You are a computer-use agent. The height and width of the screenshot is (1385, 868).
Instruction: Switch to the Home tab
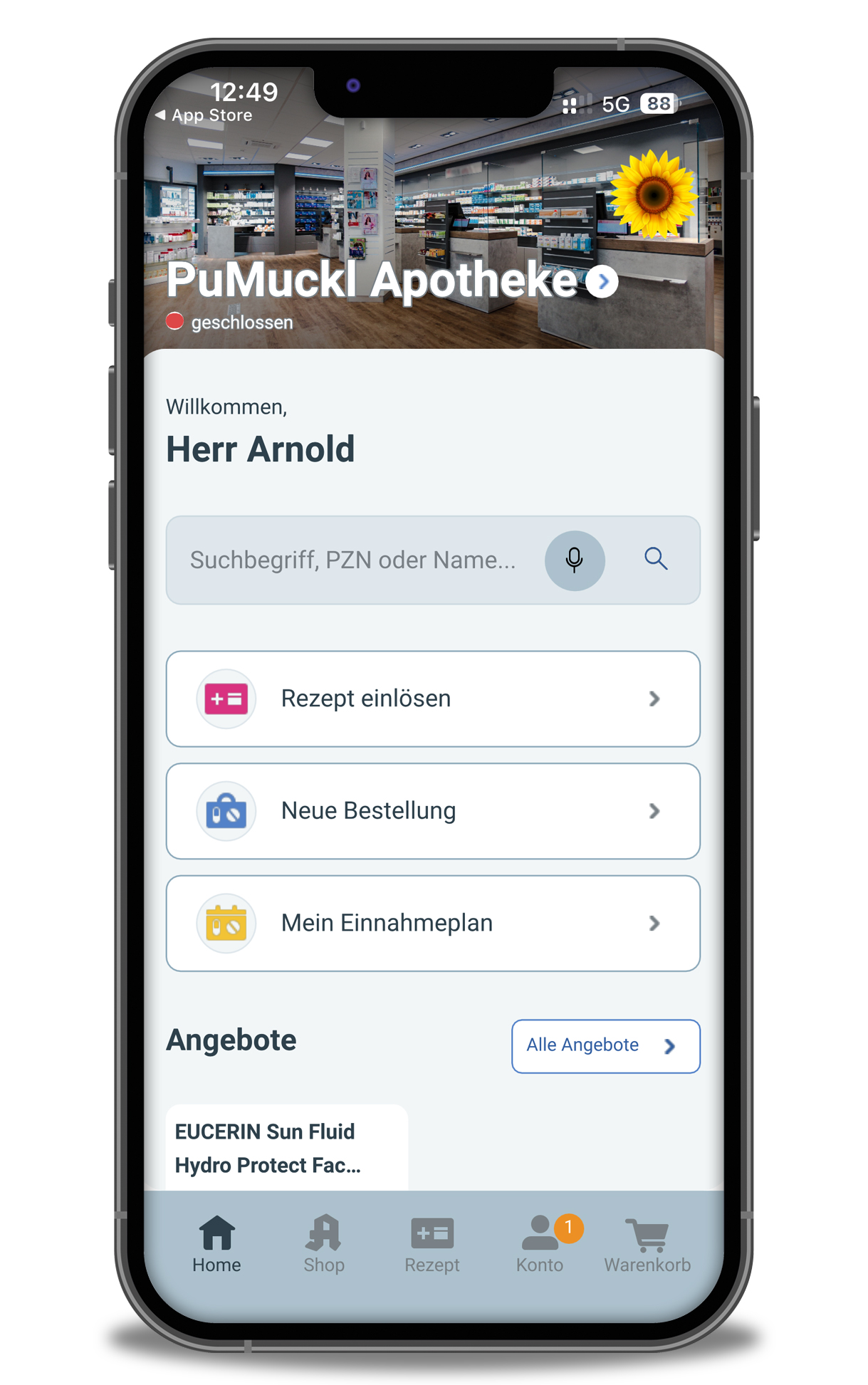click(216, 1244)
